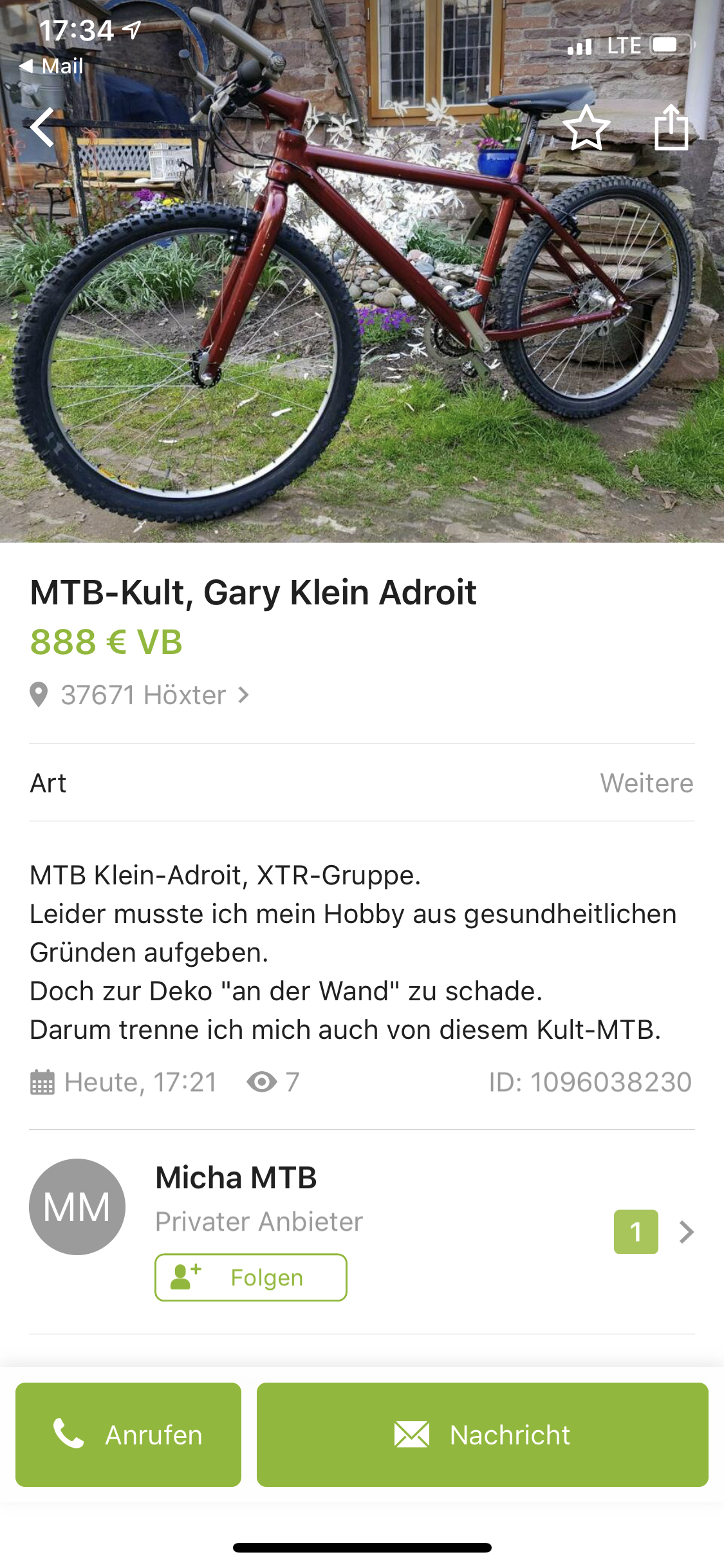This screenshot has width=724, height=1568.
Task: Save this listing with the star icon
Action: point(586,127)
